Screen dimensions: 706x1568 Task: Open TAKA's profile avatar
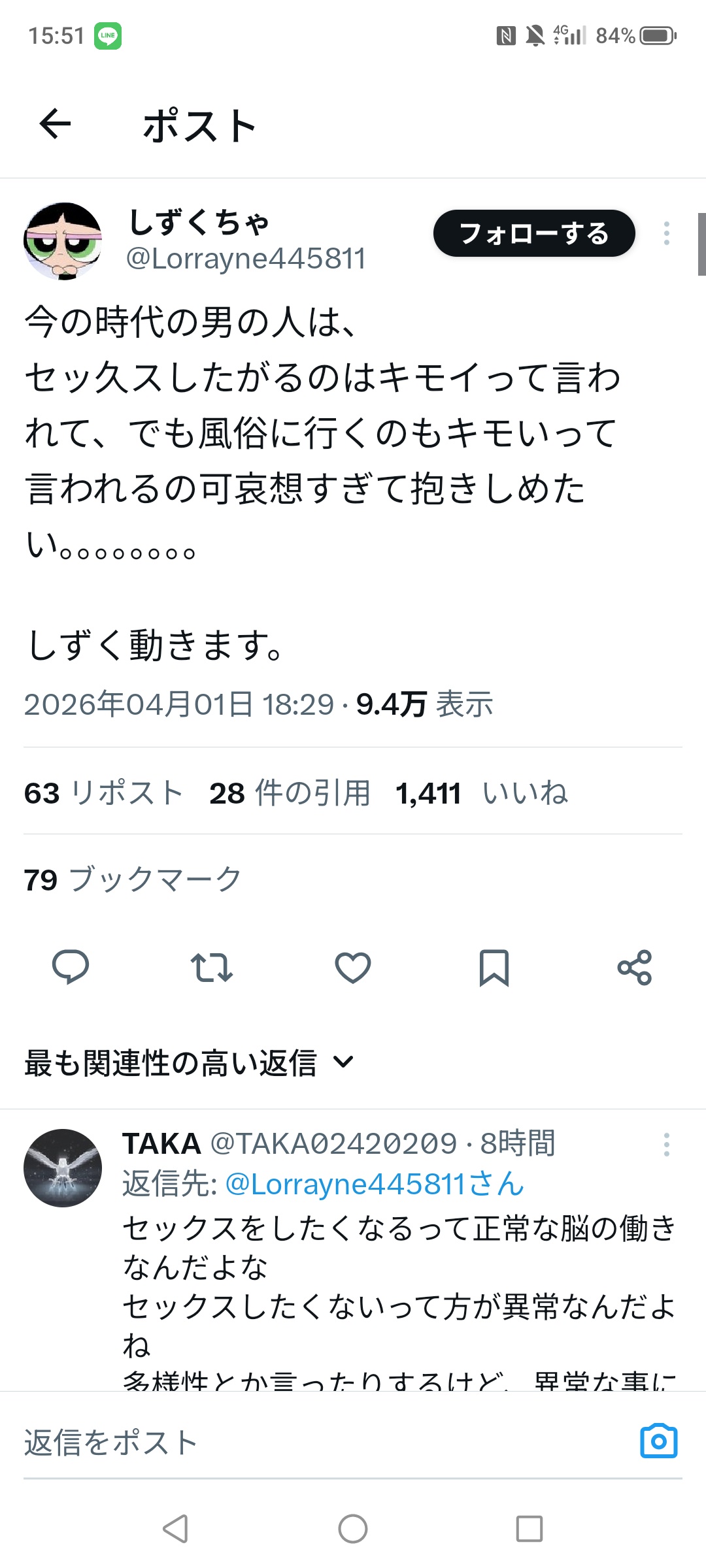click(63, 1168)
